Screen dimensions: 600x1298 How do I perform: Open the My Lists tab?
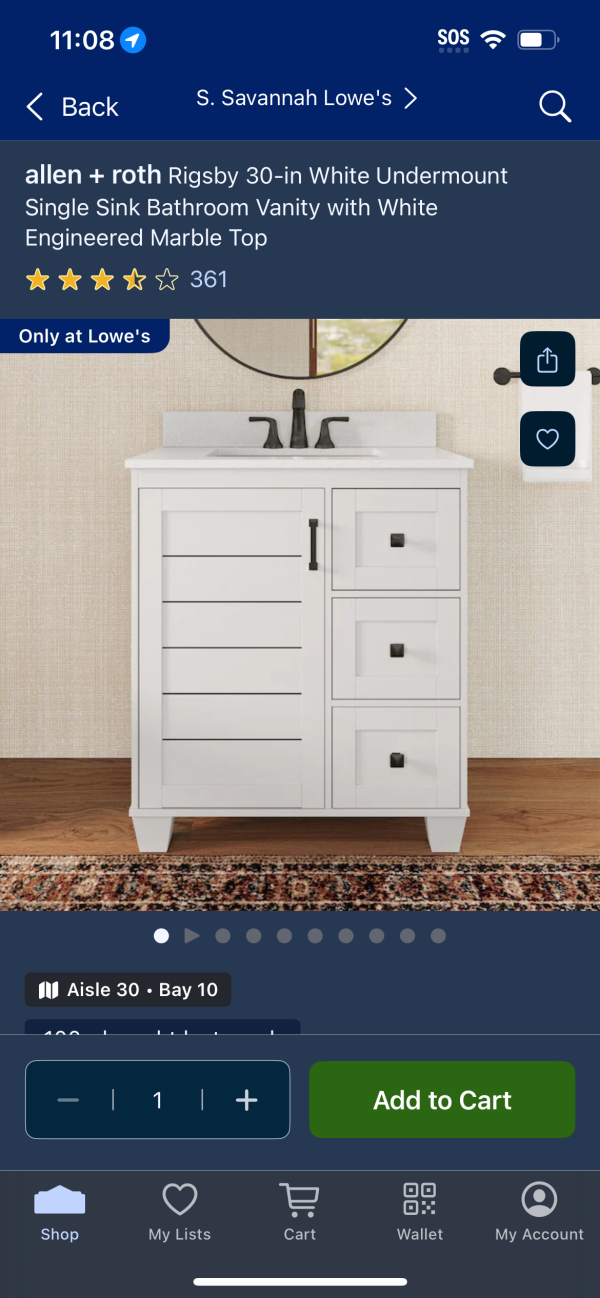[179, 1212]
